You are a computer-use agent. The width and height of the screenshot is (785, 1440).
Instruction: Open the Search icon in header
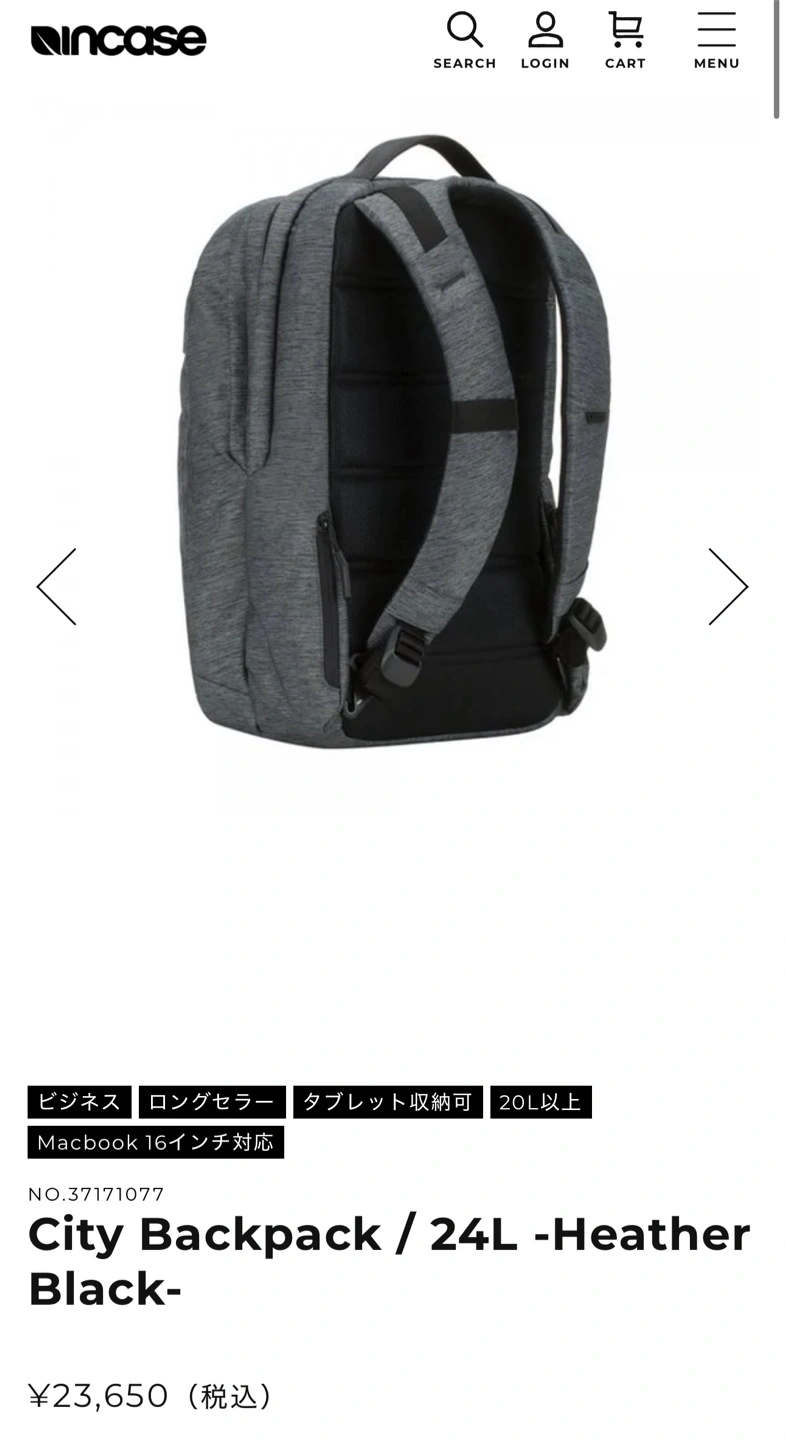(464, 40)
